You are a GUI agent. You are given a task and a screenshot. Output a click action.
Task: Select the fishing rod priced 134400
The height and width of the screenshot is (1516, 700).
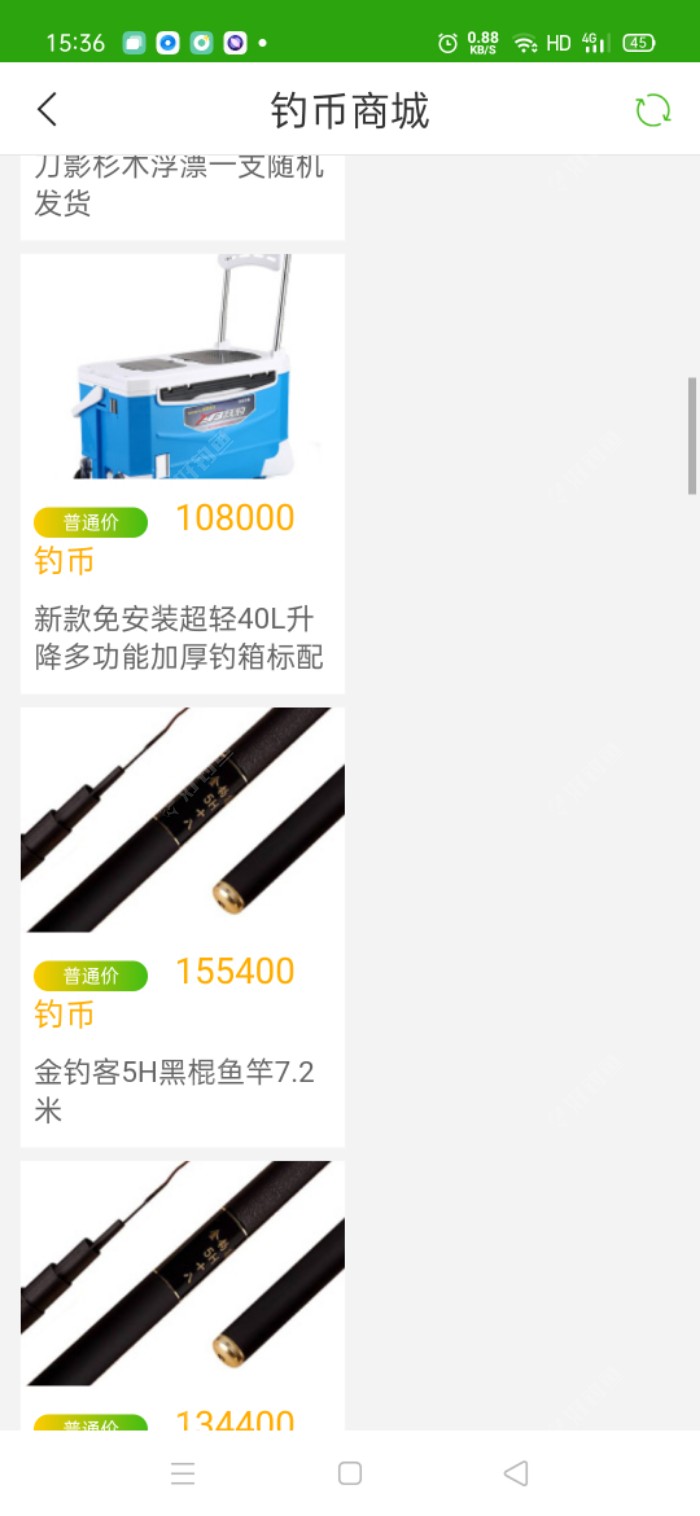pos(182,1290)
